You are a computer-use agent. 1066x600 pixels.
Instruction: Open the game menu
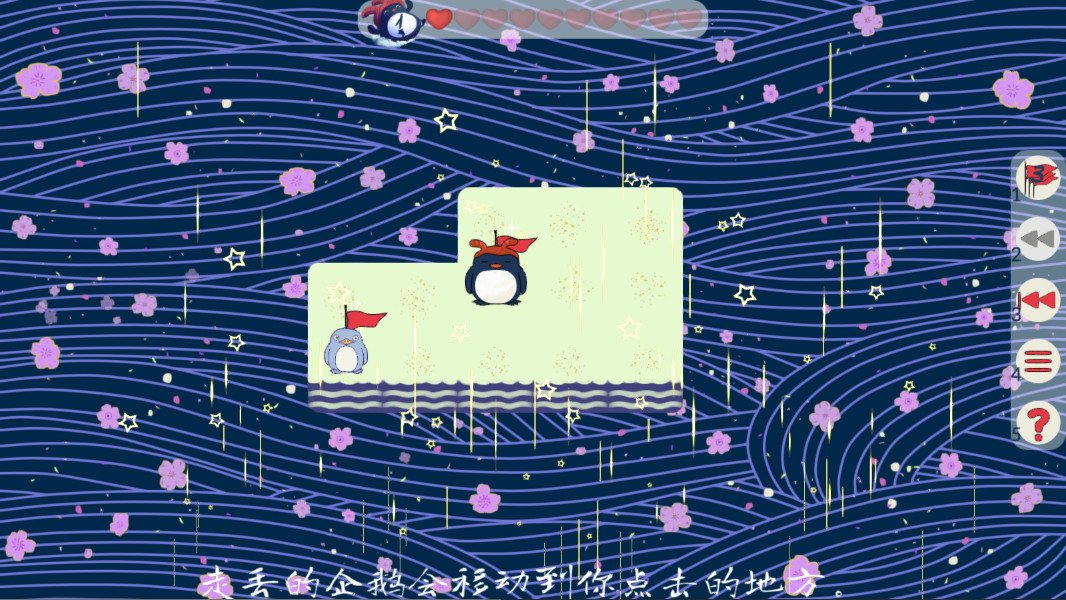pyautogui.click(x=1038, y=361)
